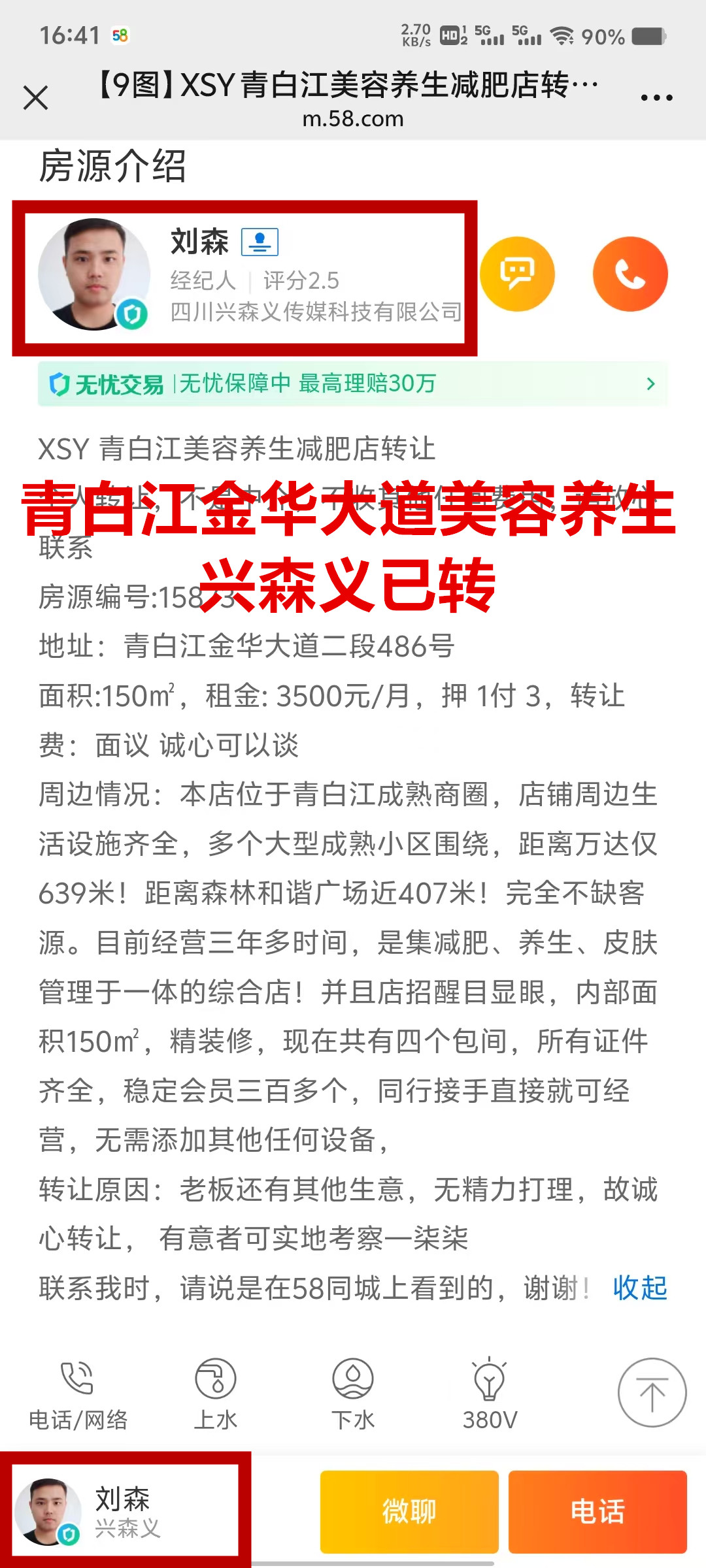Screen dimensions: 706x1568
Task: Tap the yellow chat bubble icon
Action: point(517,274)
